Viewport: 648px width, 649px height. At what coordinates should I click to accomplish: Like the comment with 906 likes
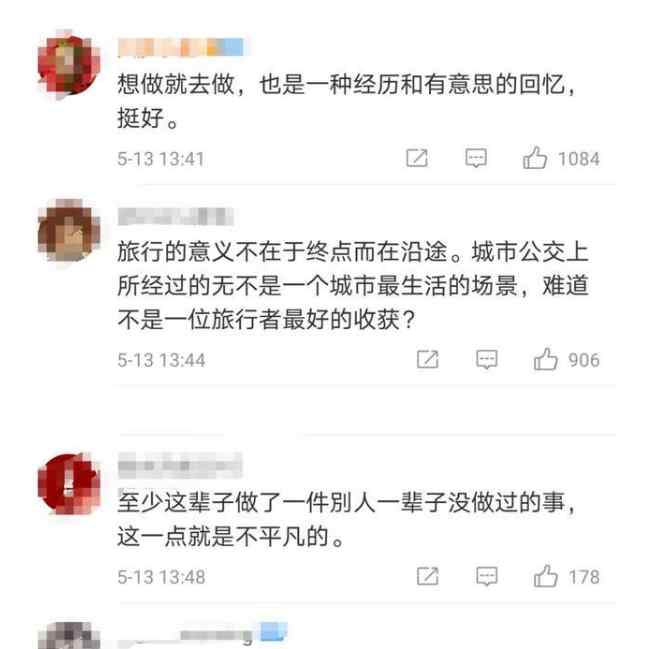(546, 359)
